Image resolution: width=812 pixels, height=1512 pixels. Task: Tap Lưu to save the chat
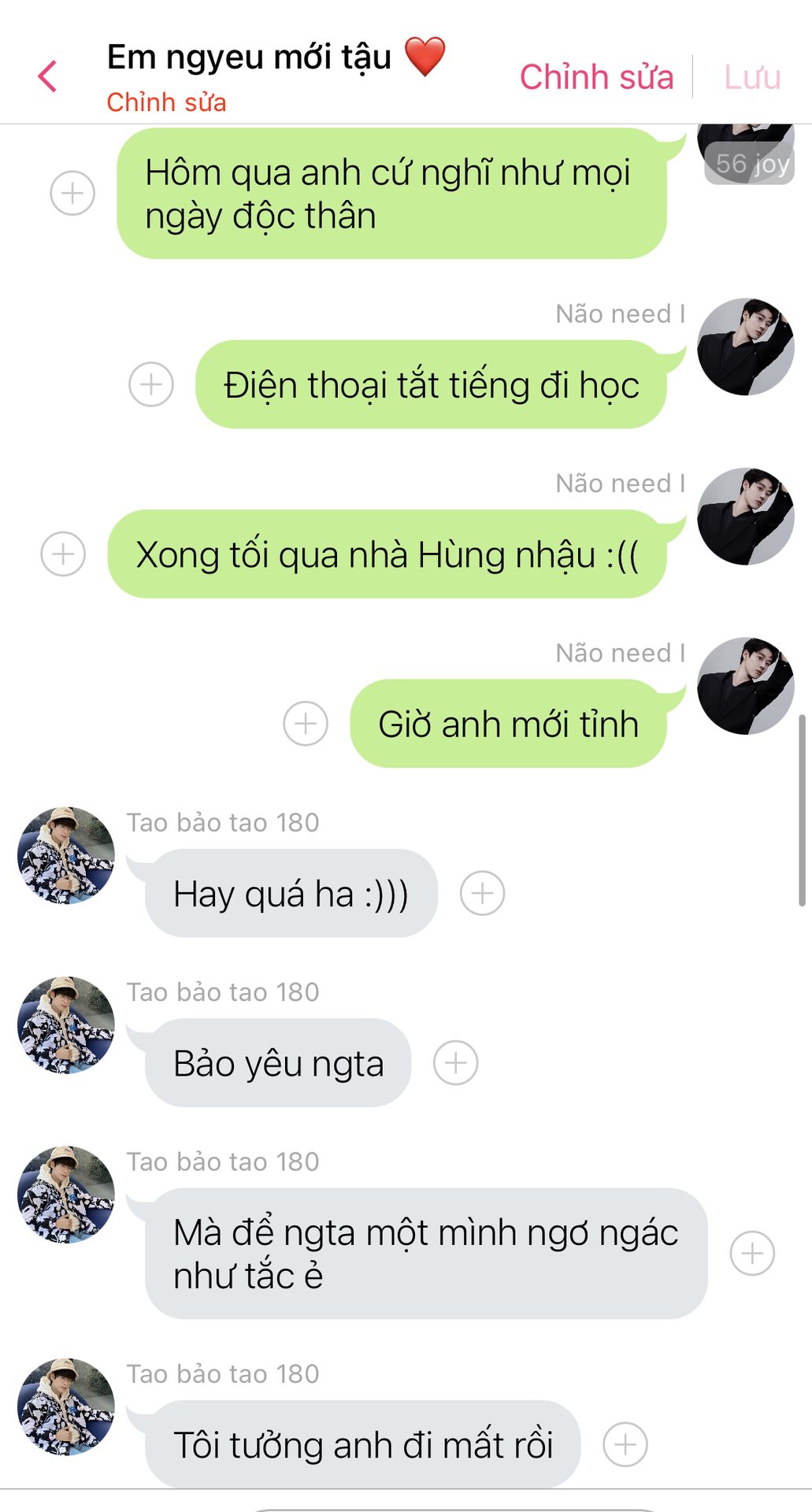point(752,77)
